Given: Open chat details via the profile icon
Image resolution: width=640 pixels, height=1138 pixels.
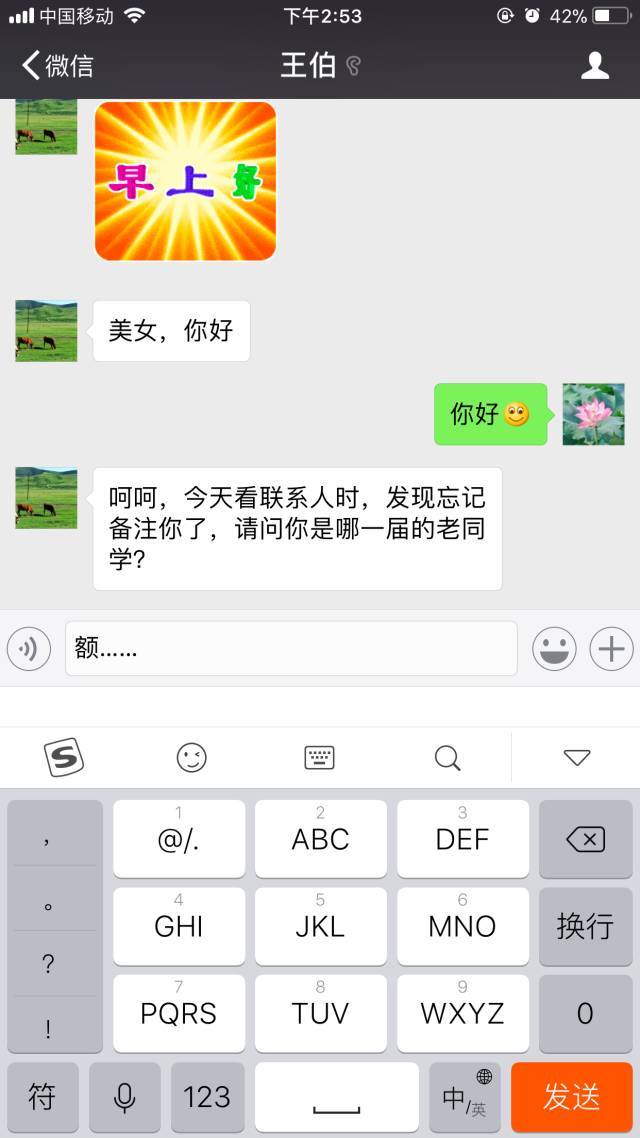Looking at the screenshot, I should coord(595,66).
